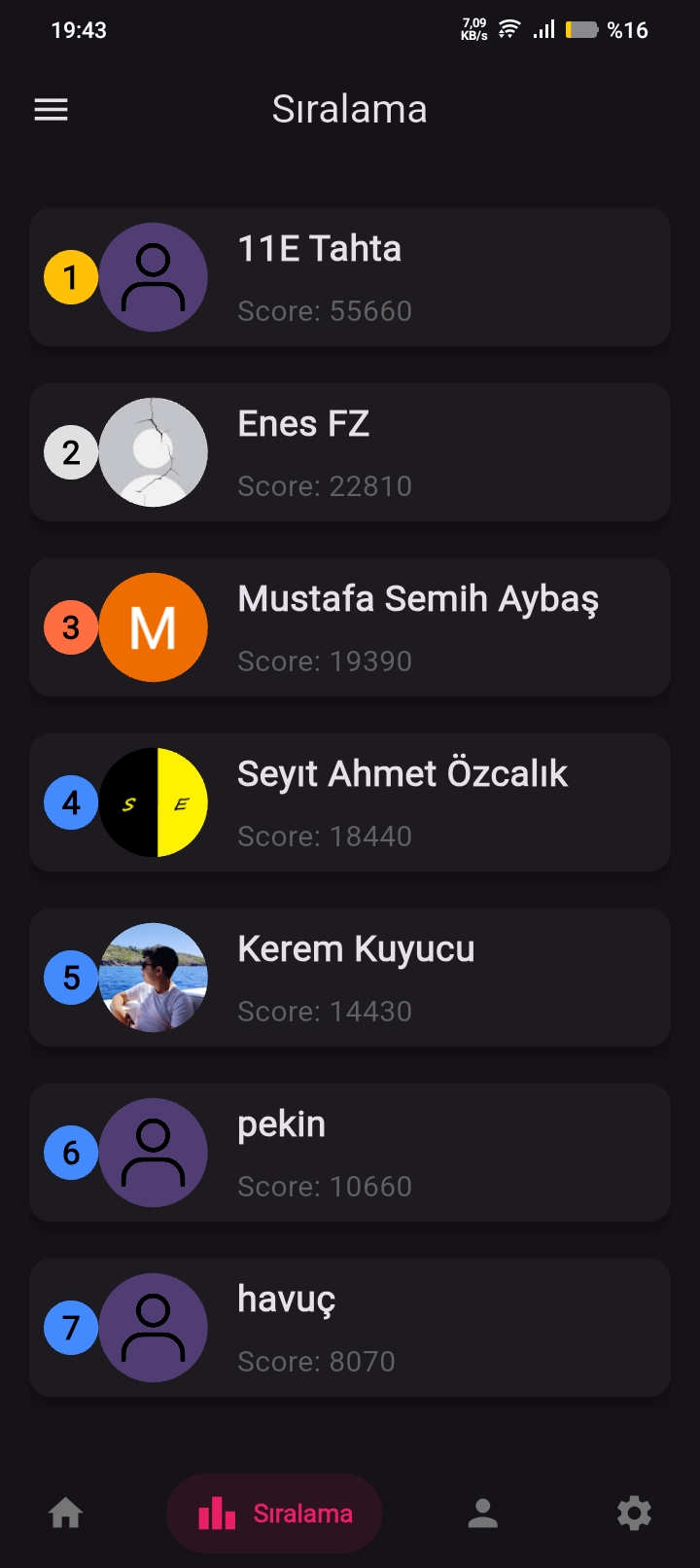
Task: Open Mustafa Semih Aybaş entry
Action: (350, 627)
